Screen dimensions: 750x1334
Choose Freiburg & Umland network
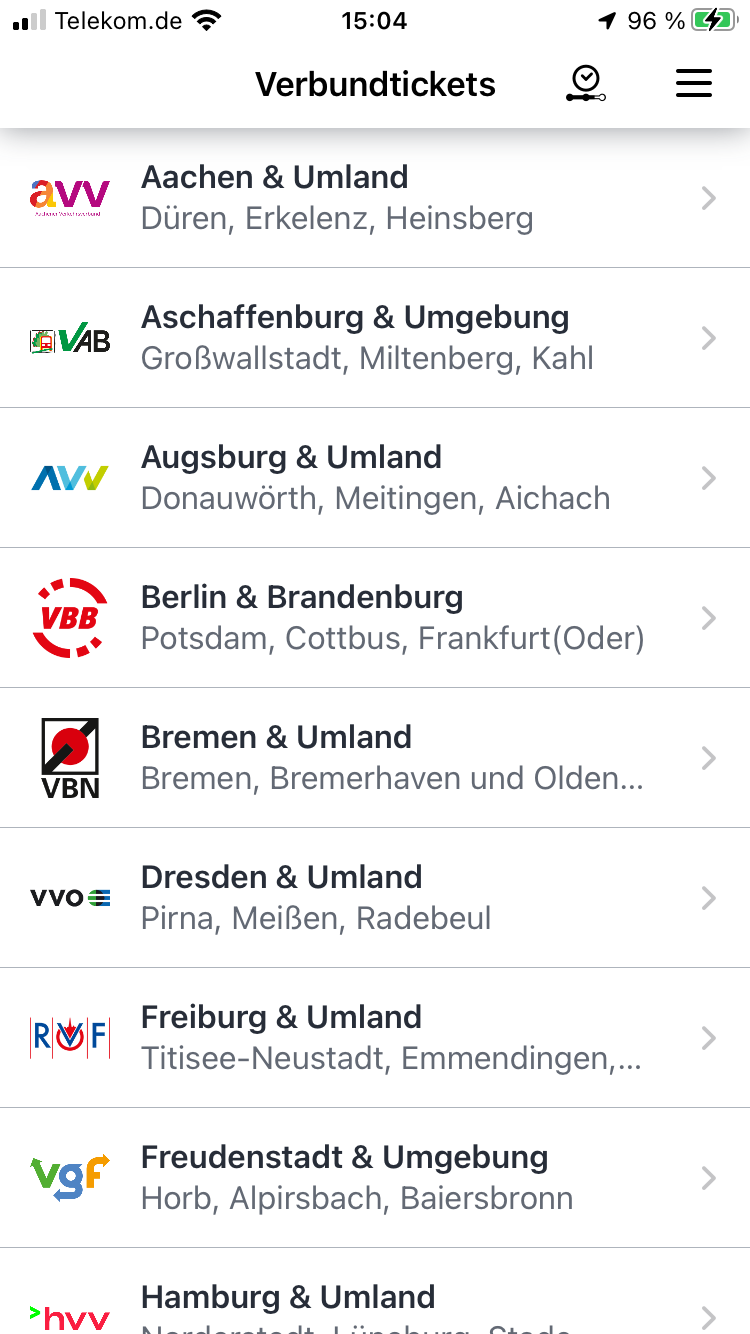(375, 1038)
